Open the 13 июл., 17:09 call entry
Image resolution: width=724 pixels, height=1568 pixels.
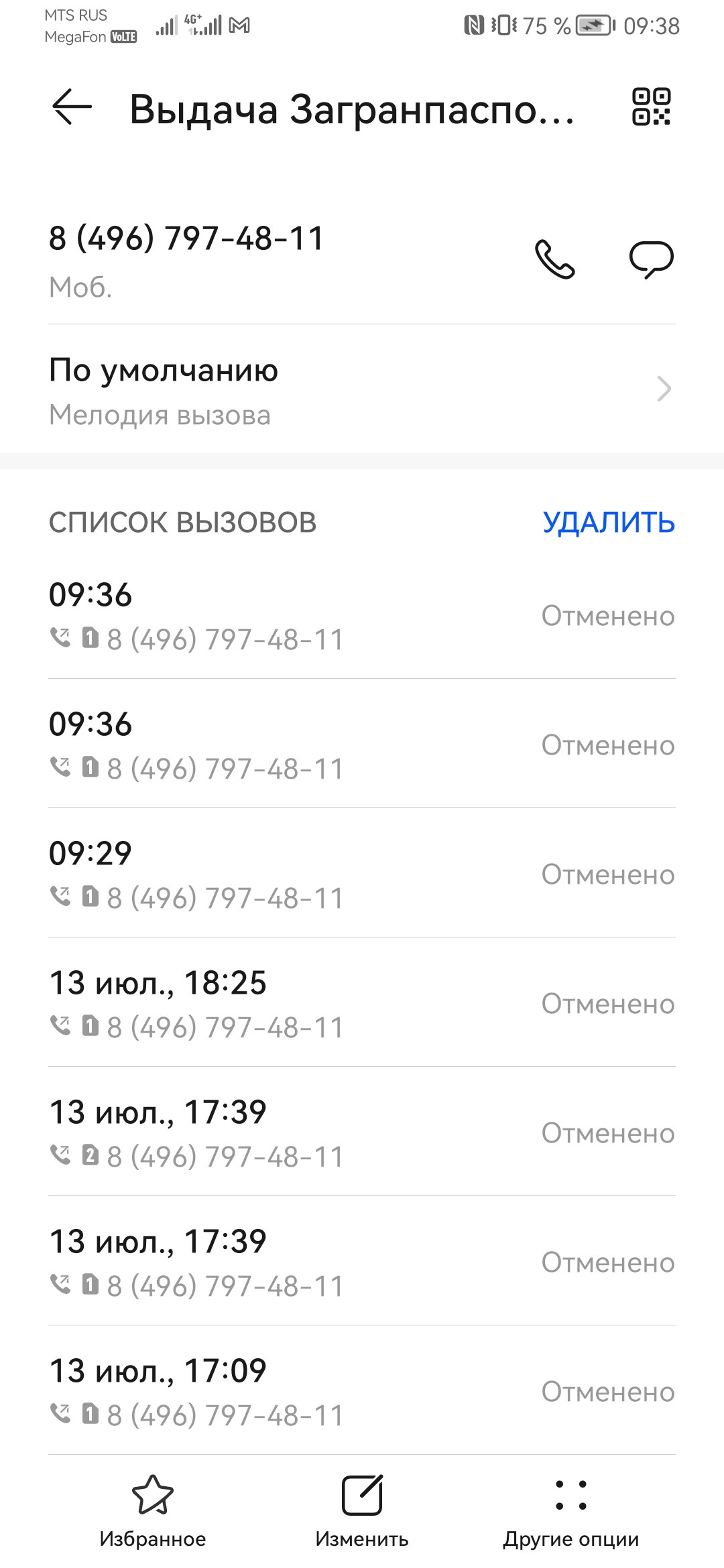pos(362,1391)
